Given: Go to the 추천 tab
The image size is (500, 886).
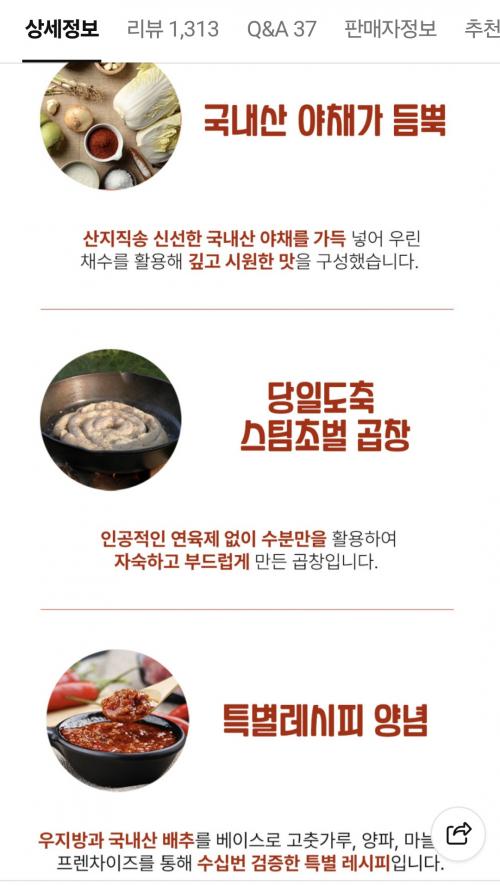Looking at the screenshot, I should click(482, 29).
